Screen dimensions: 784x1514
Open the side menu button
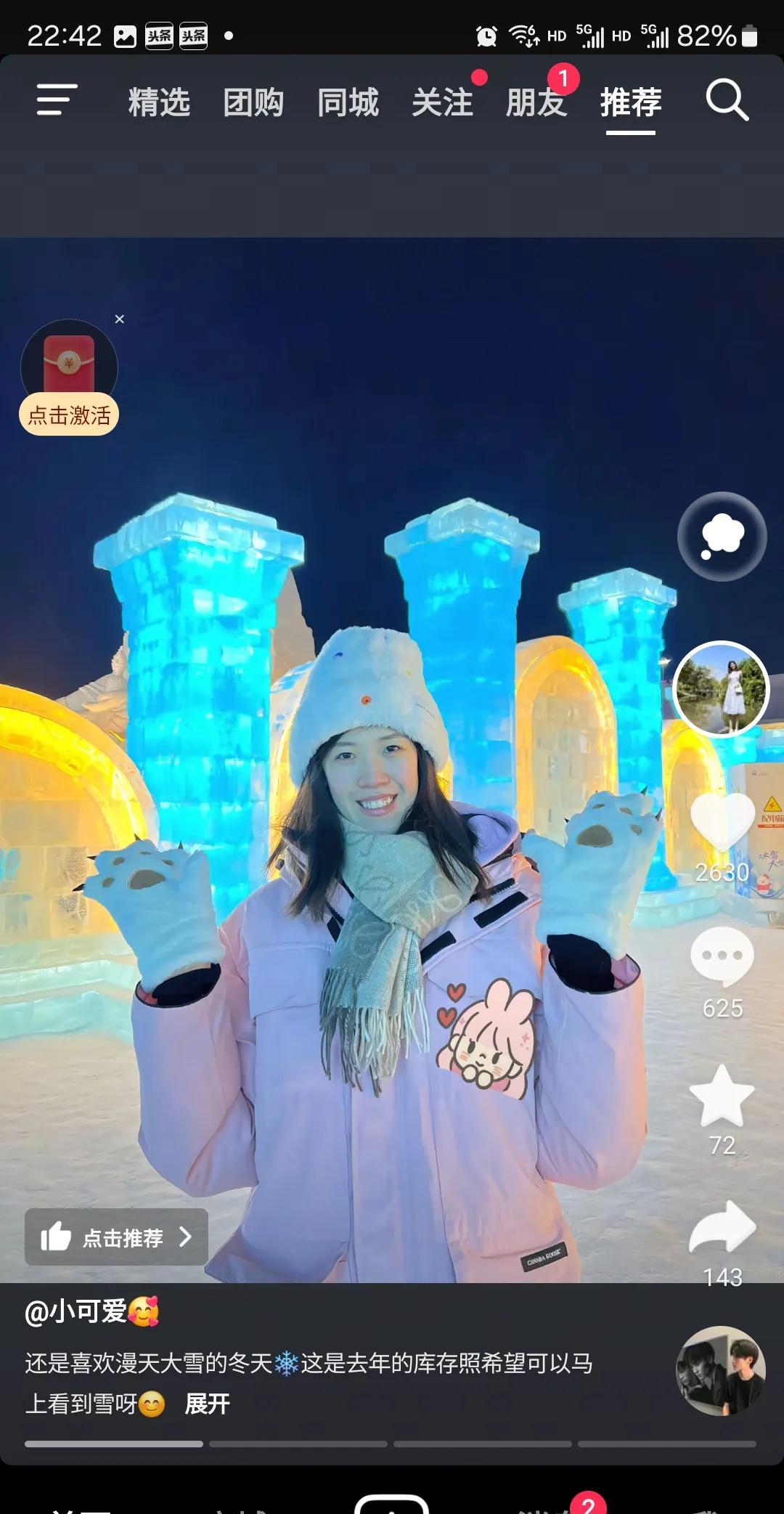tap(57, 99)
